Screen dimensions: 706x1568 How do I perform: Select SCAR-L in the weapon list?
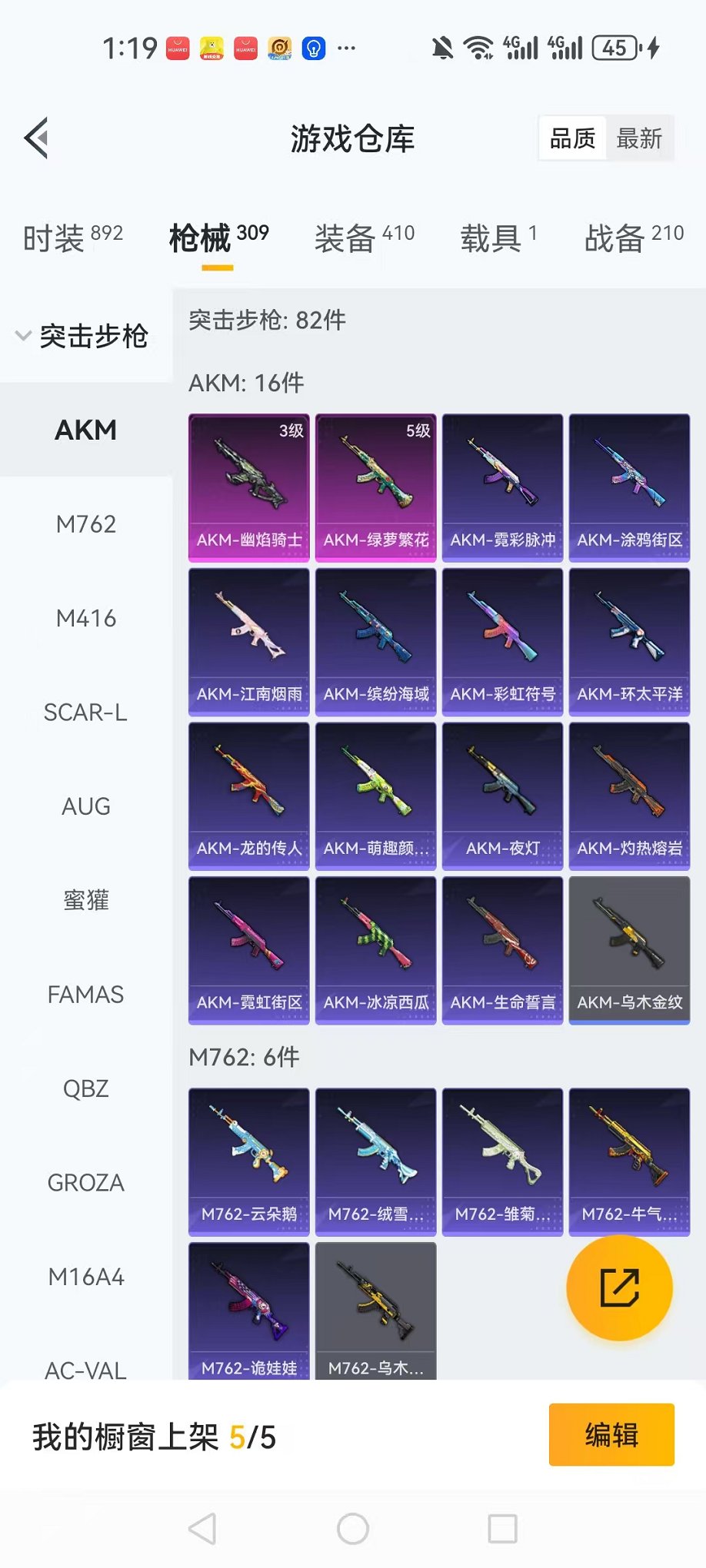click(86, 713)
